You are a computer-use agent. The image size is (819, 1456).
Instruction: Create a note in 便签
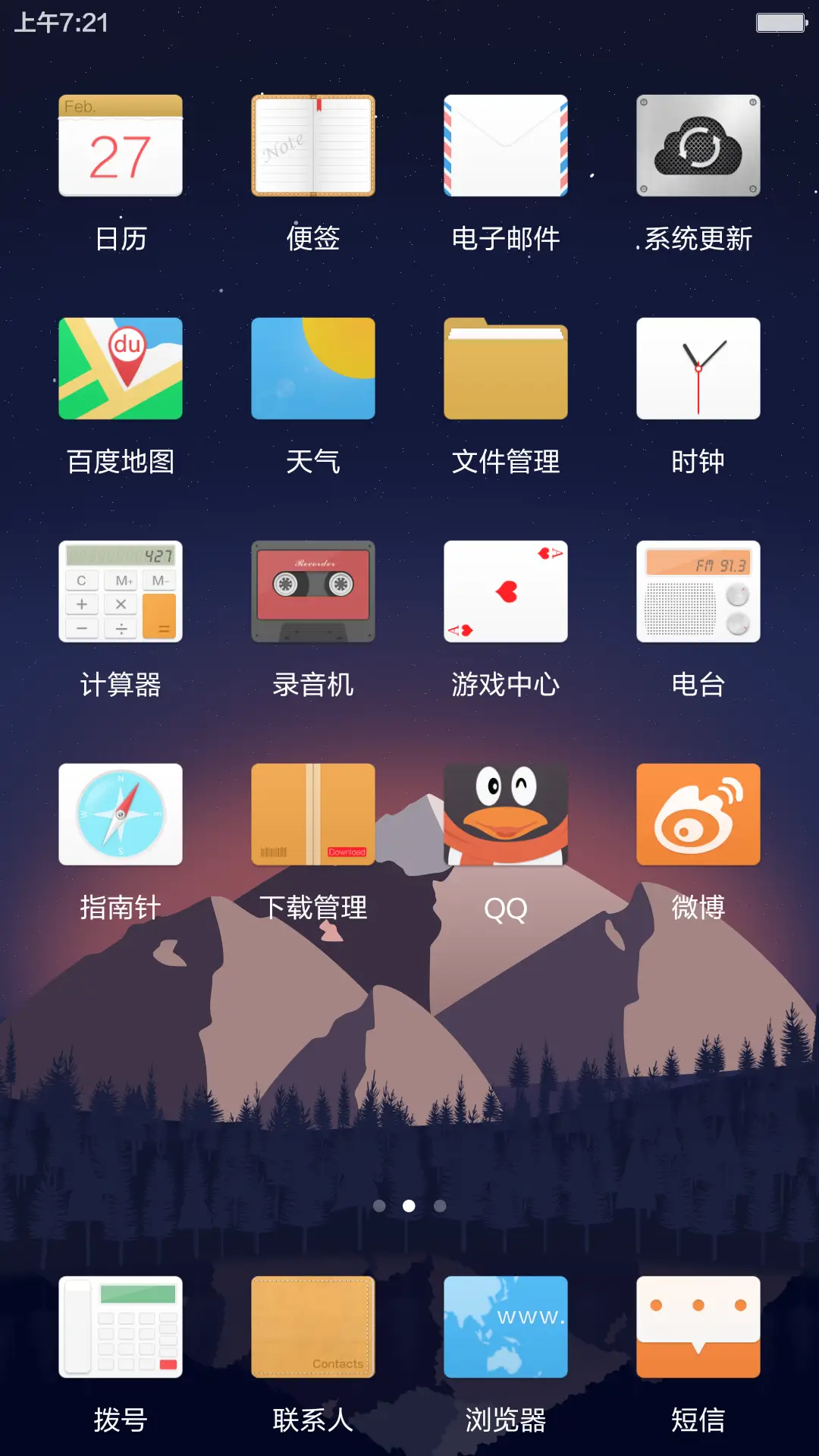point(312,146)
